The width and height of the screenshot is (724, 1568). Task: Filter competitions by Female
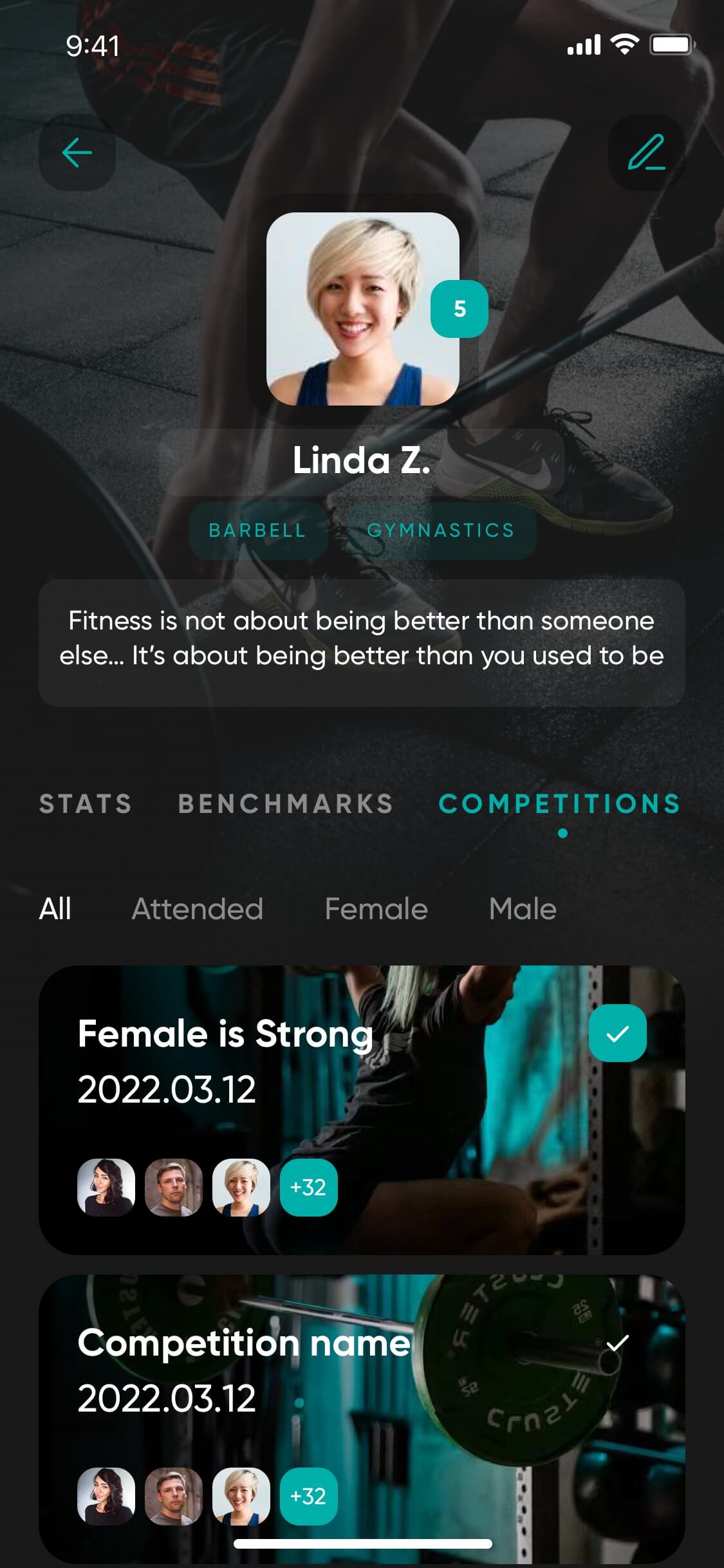[x=376, y=909]
